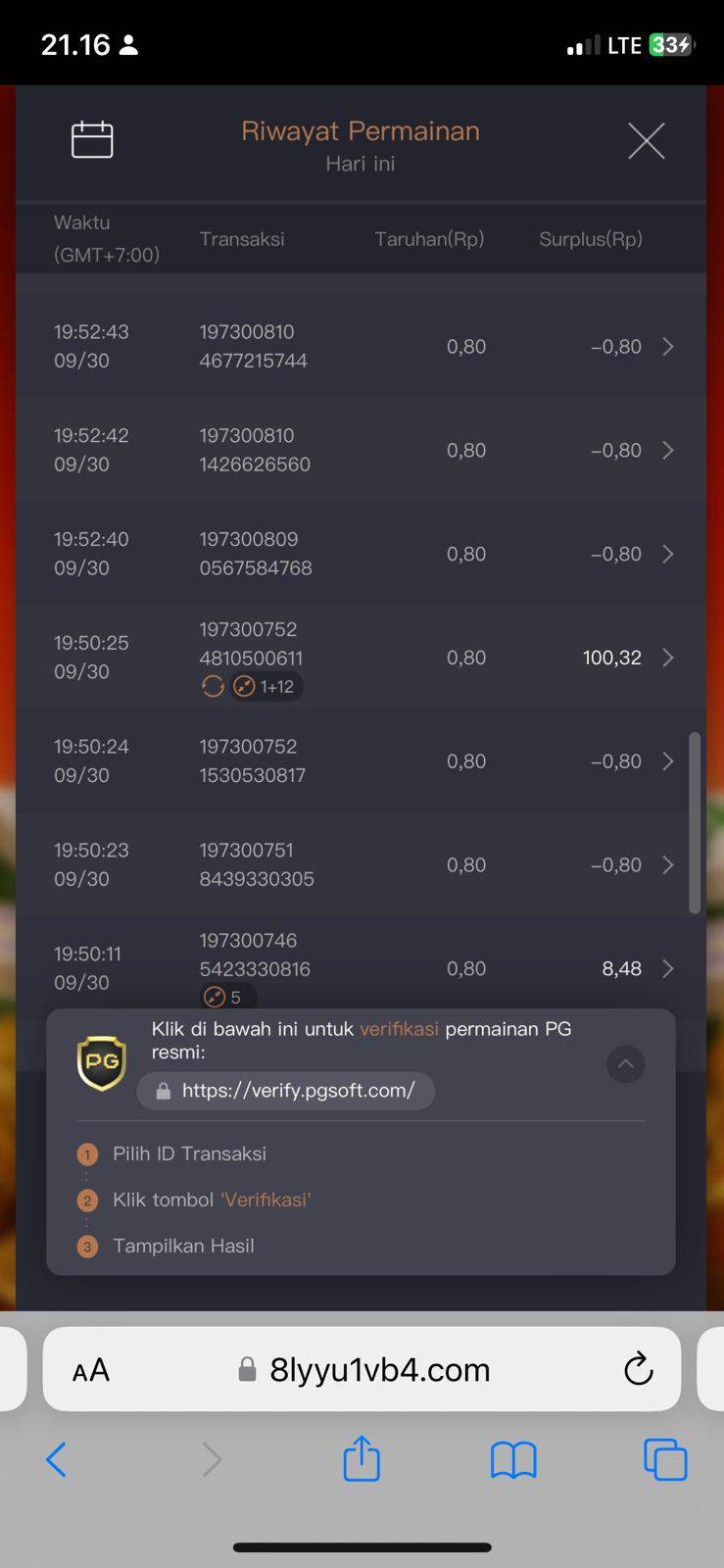The width and height of the screenshot is (724, 1568).
Task: Reload the page in Safari
Action: [x=639, y=1369]
